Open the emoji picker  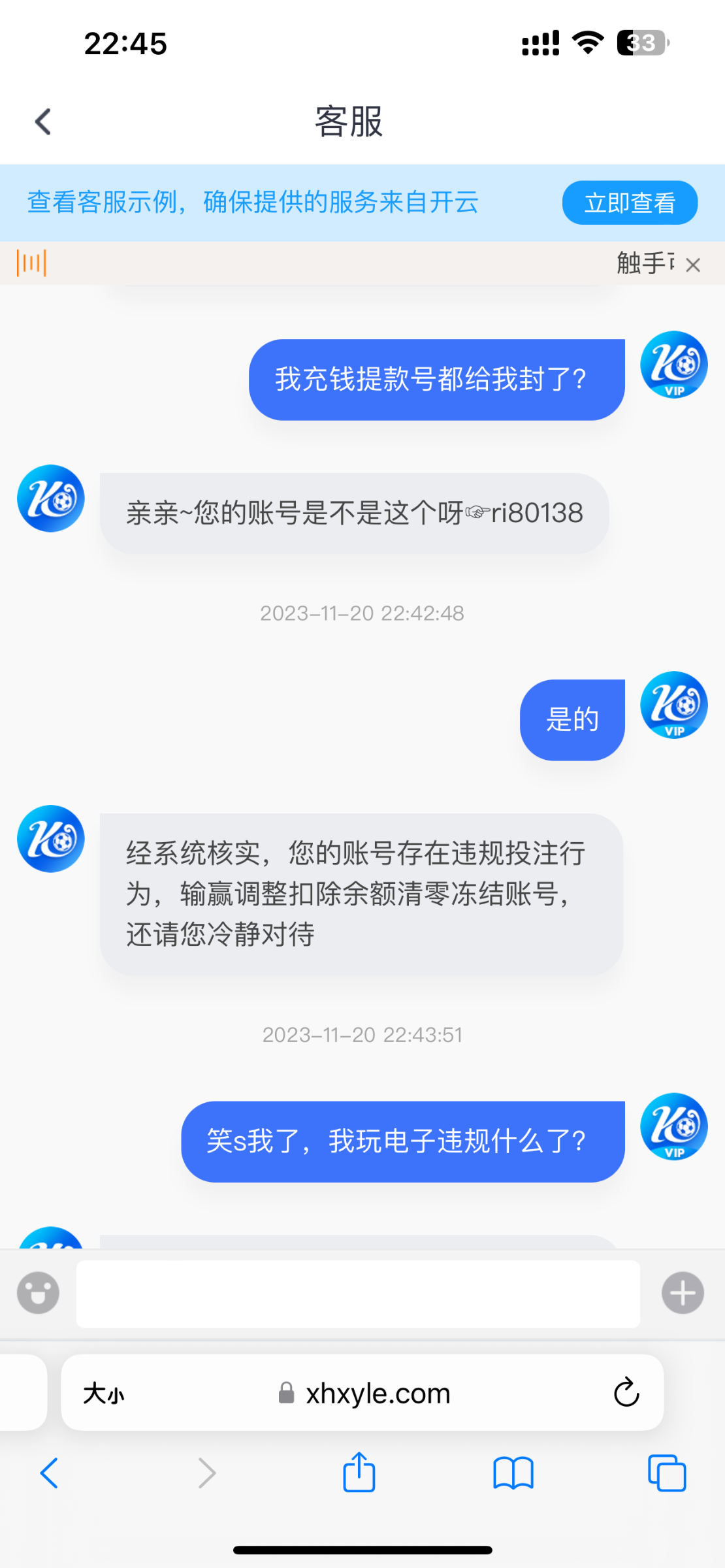click(38, 1292)
